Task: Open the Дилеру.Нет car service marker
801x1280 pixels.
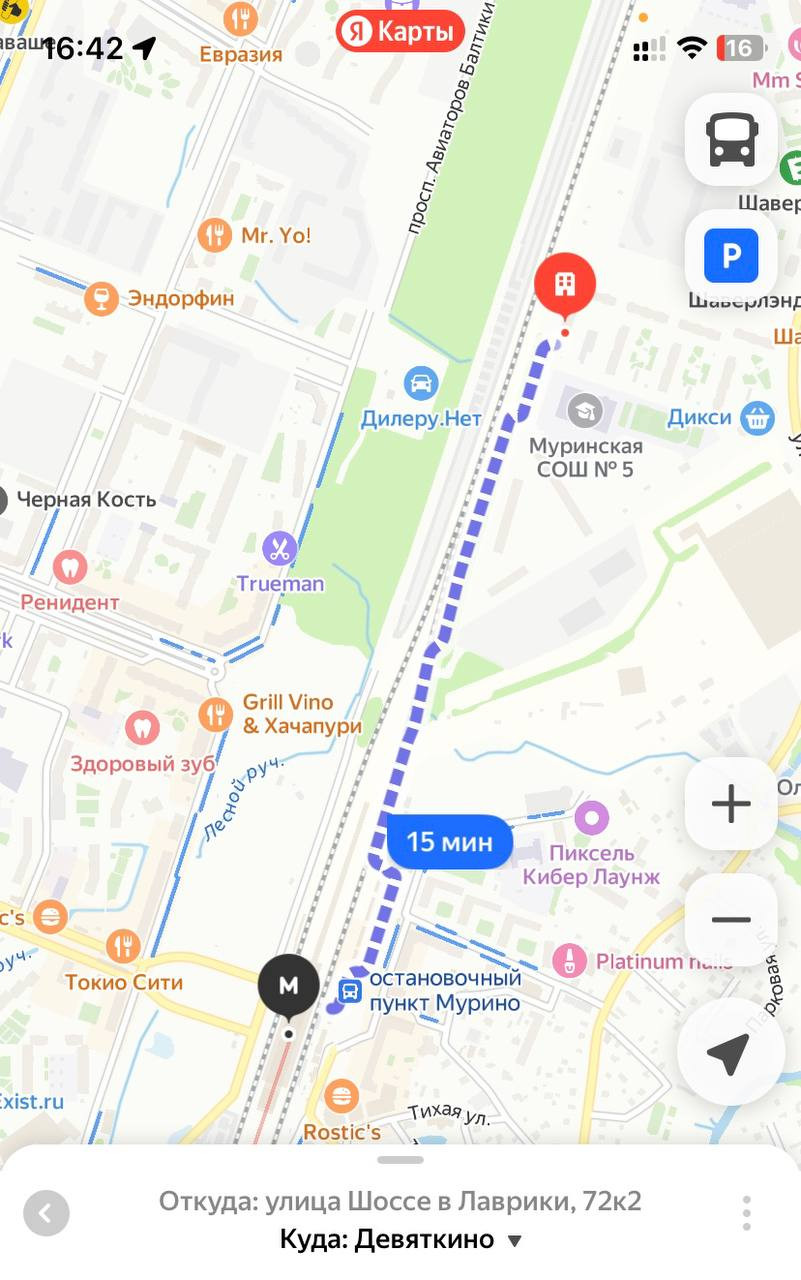Action: 421,384
